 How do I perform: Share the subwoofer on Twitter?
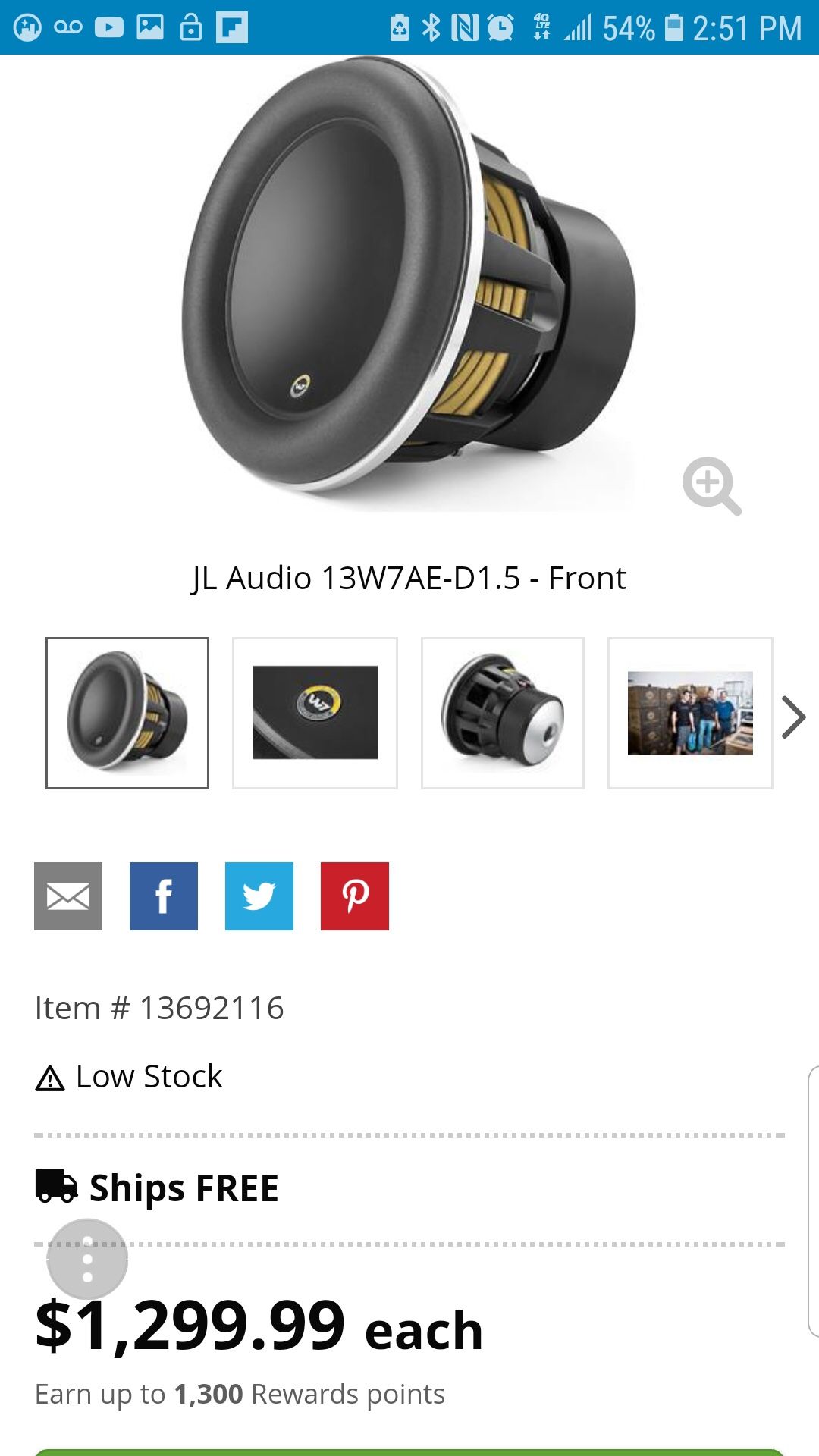(259, 896)
